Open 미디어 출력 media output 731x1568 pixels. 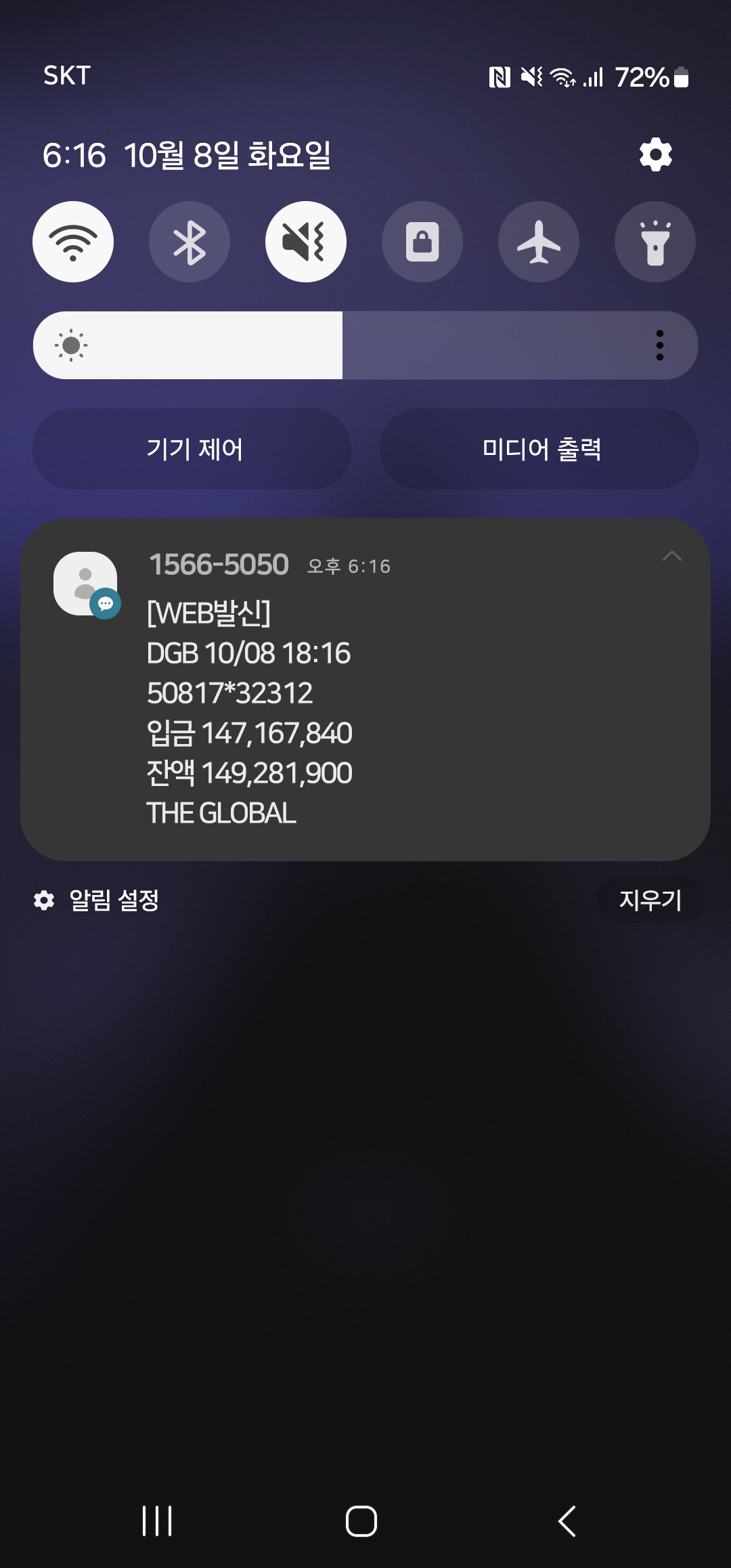(x=539, y=449)
